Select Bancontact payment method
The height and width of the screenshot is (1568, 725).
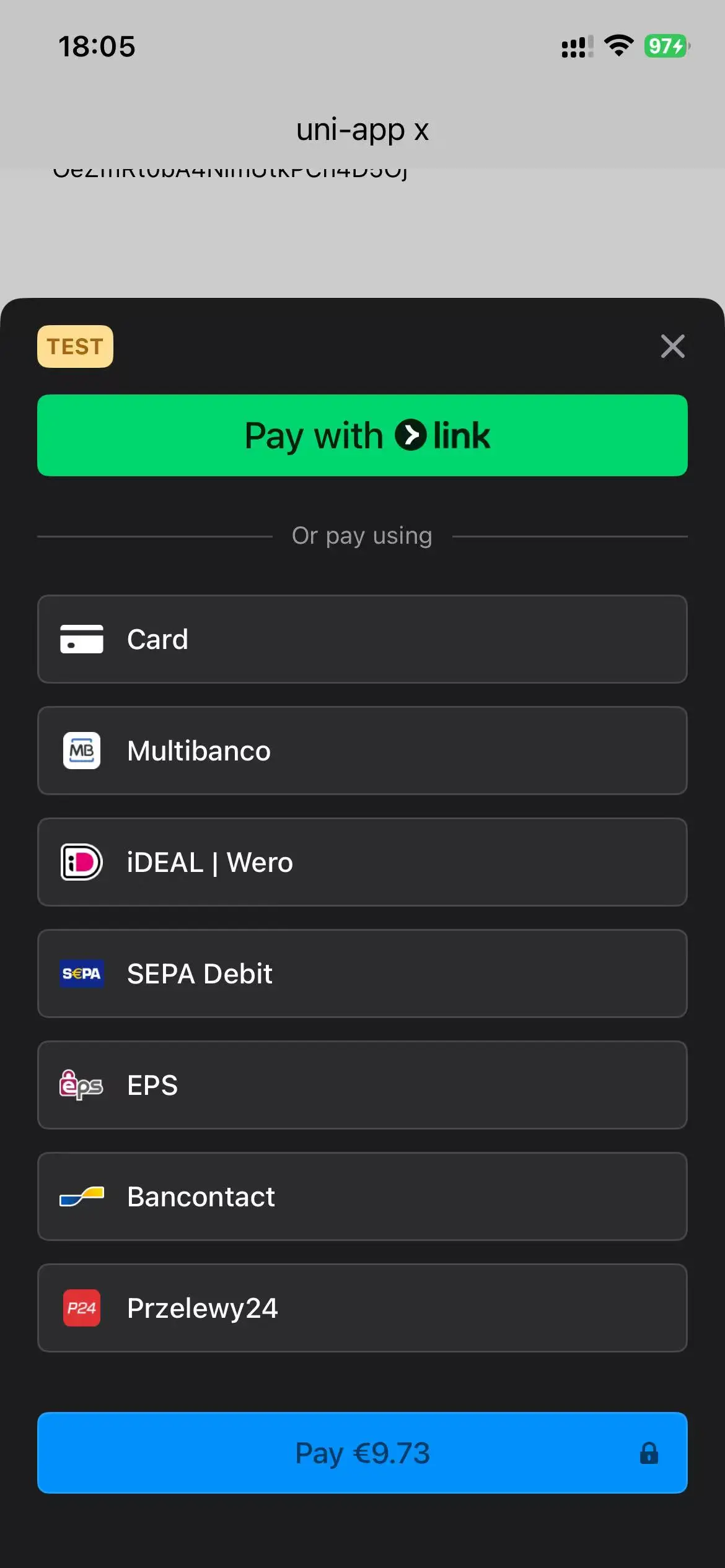click(362, 1196)
